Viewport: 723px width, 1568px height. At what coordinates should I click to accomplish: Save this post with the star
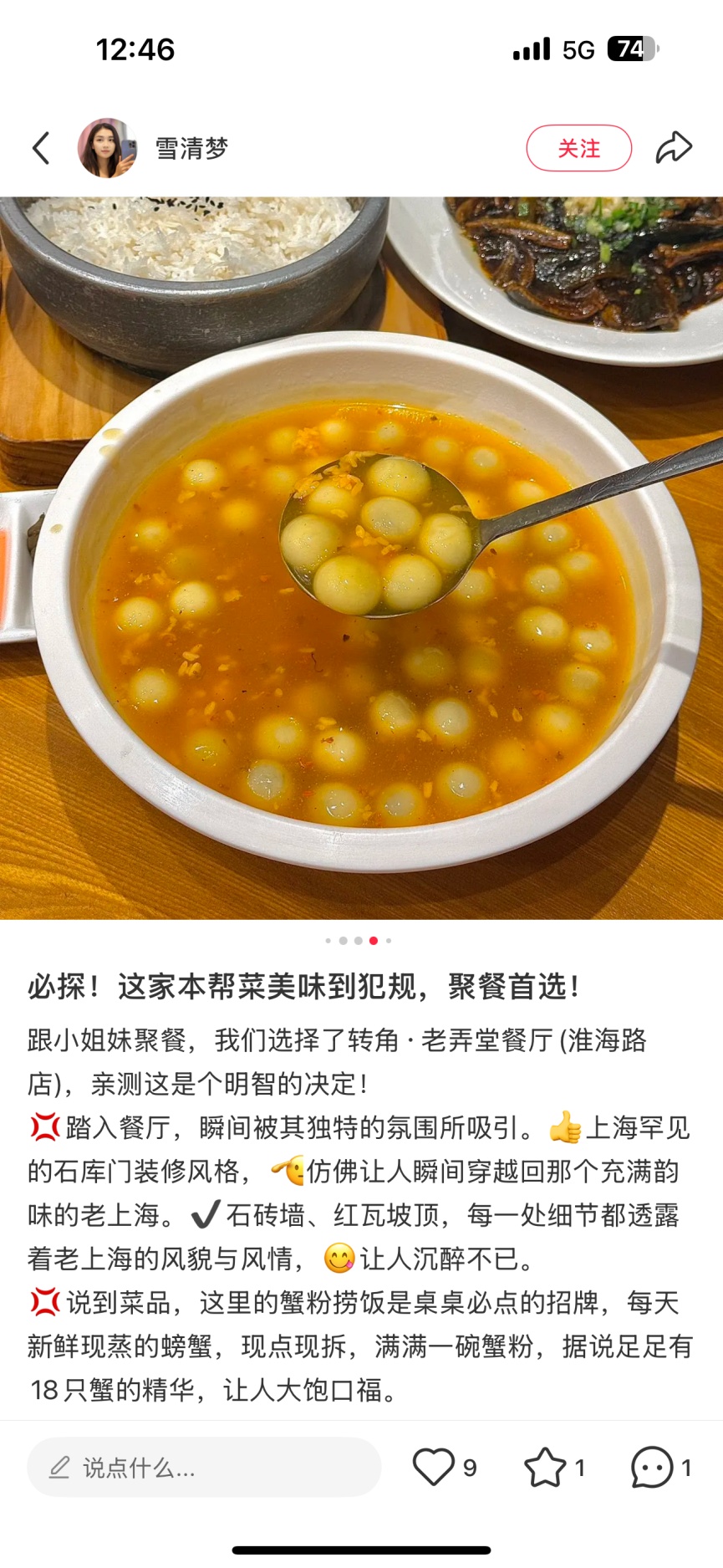[x=544, y=1467]
